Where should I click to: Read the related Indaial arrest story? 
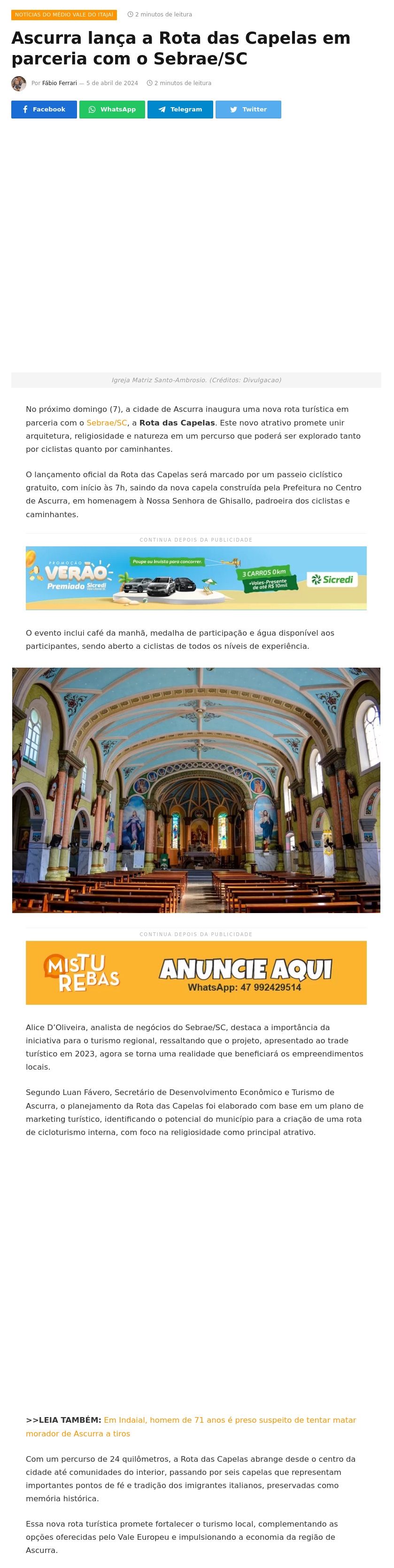coord(229,1420)
